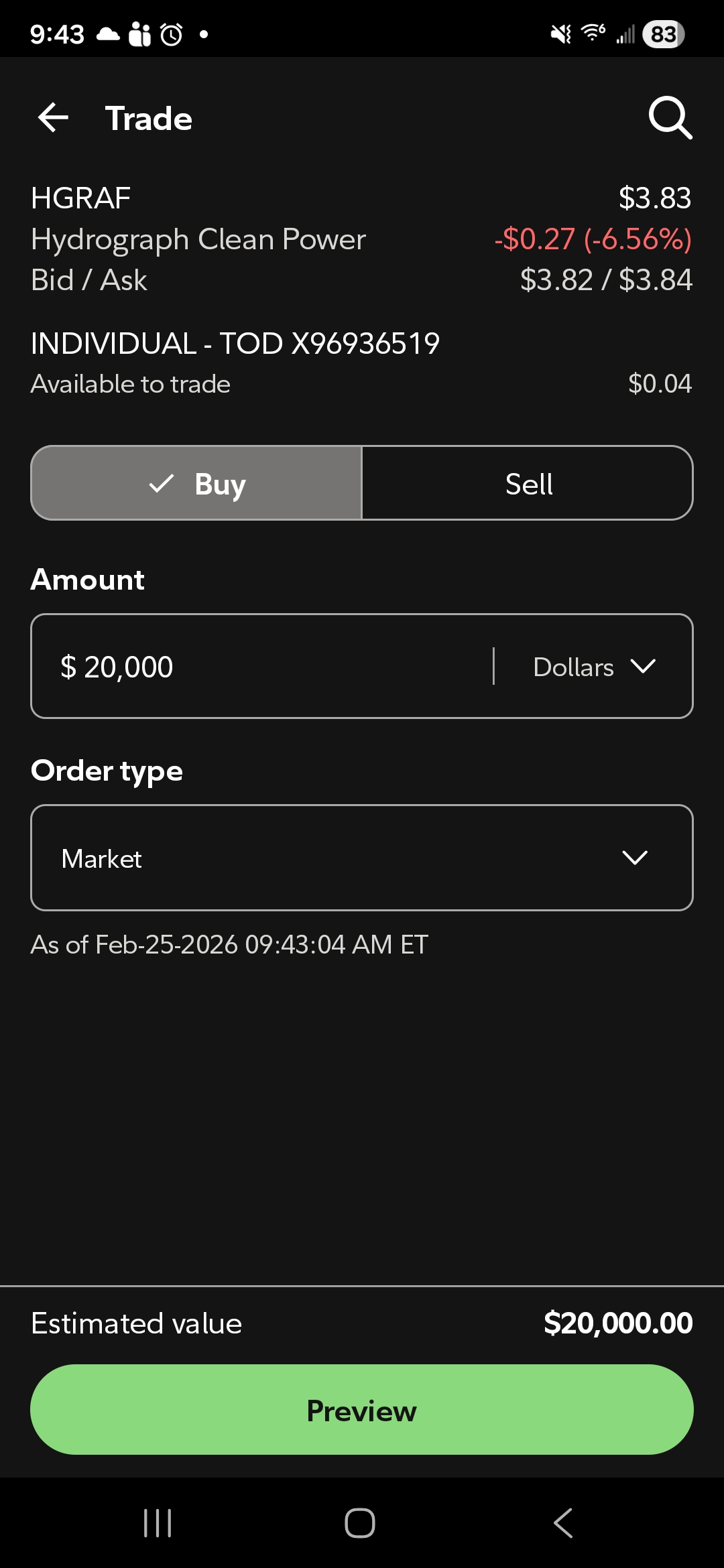Switch to the Sell option

tap(528, 483)
